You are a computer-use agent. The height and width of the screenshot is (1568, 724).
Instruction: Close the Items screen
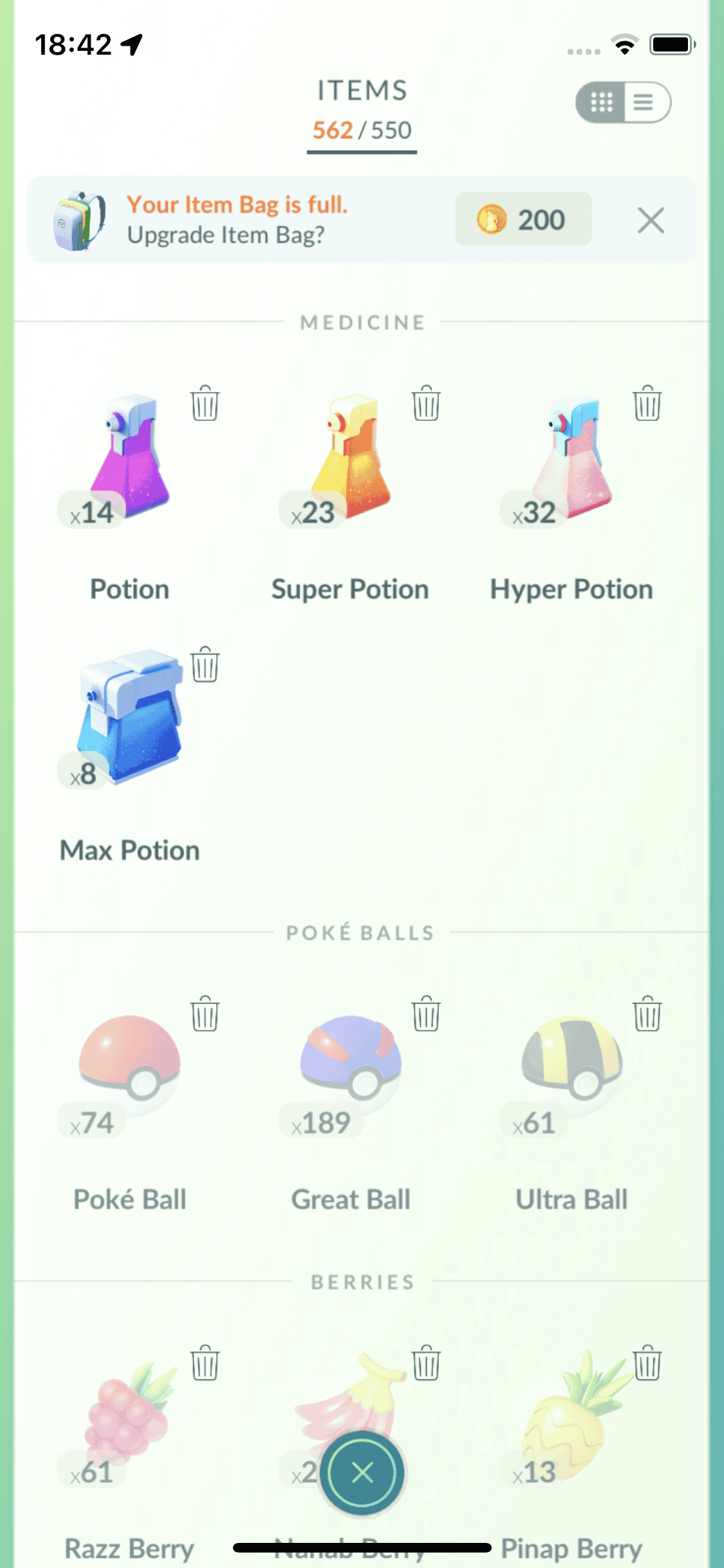(363, 1472)
